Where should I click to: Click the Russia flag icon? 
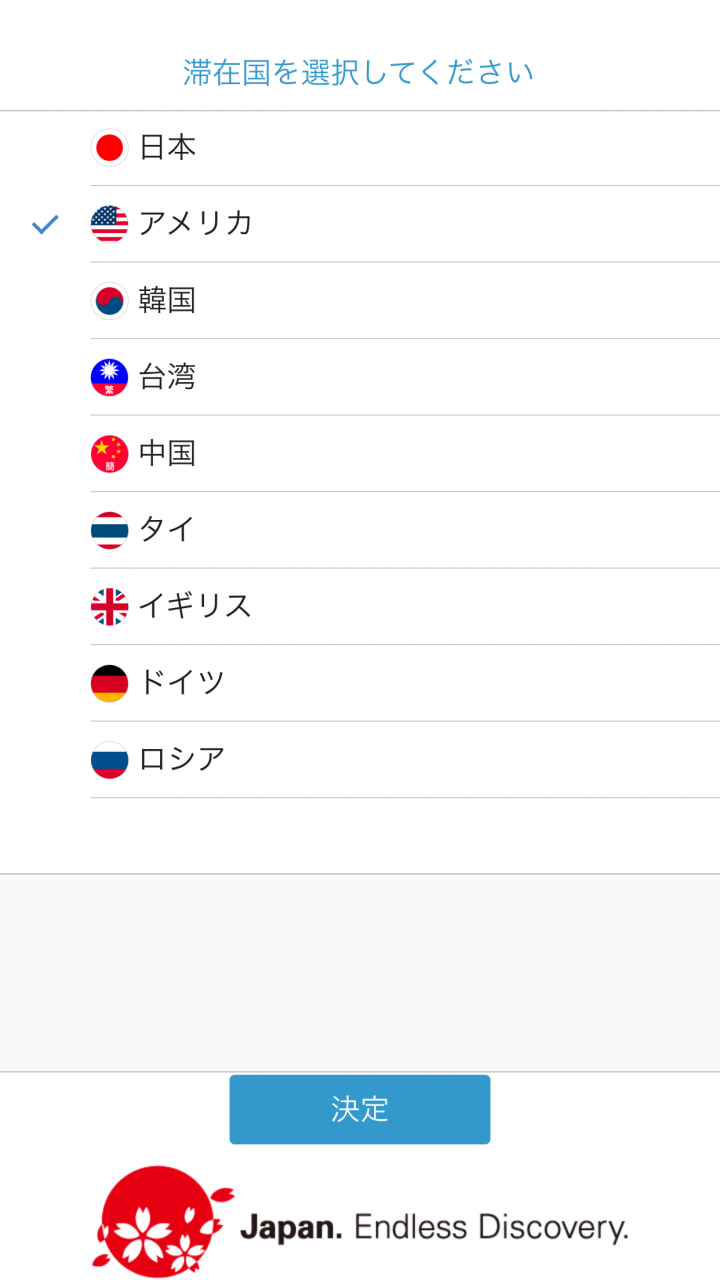109,759
